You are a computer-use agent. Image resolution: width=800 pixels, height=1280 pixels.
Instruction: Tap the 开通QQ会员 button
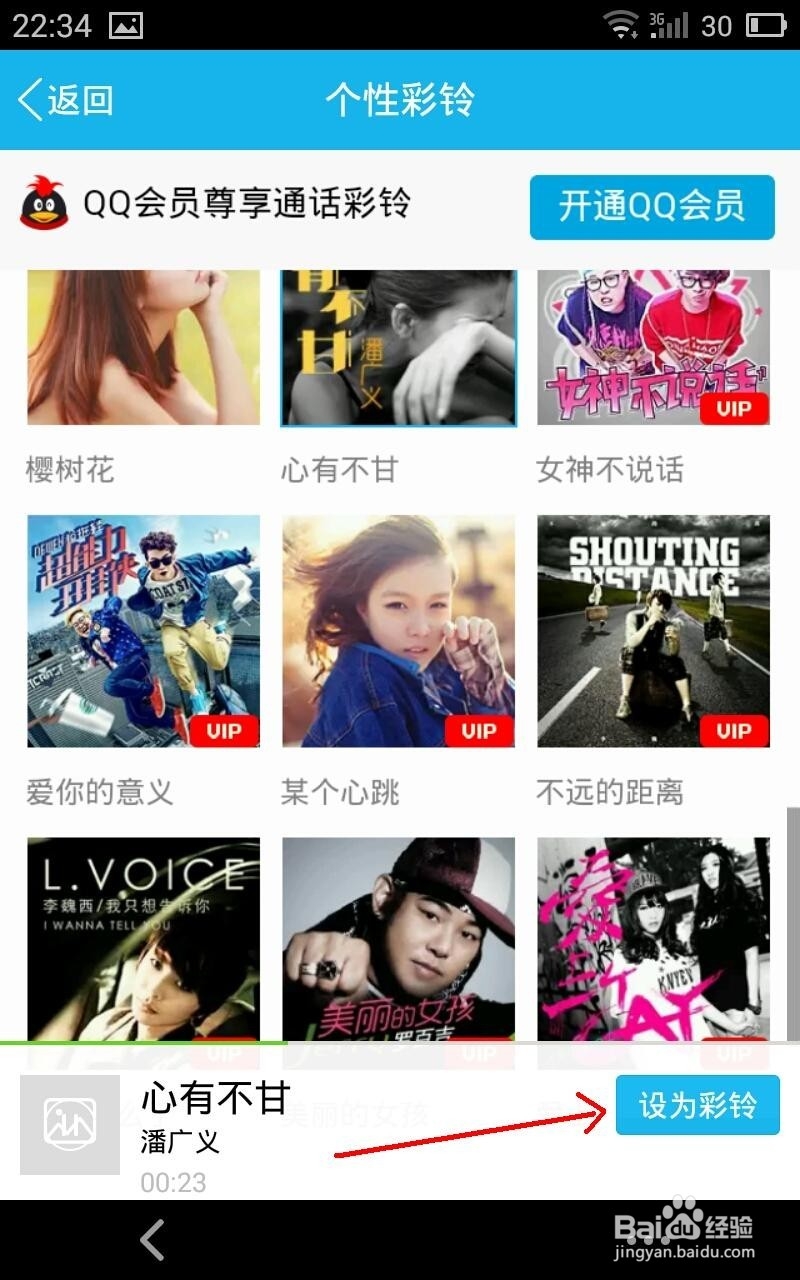[x=651, y=207]
